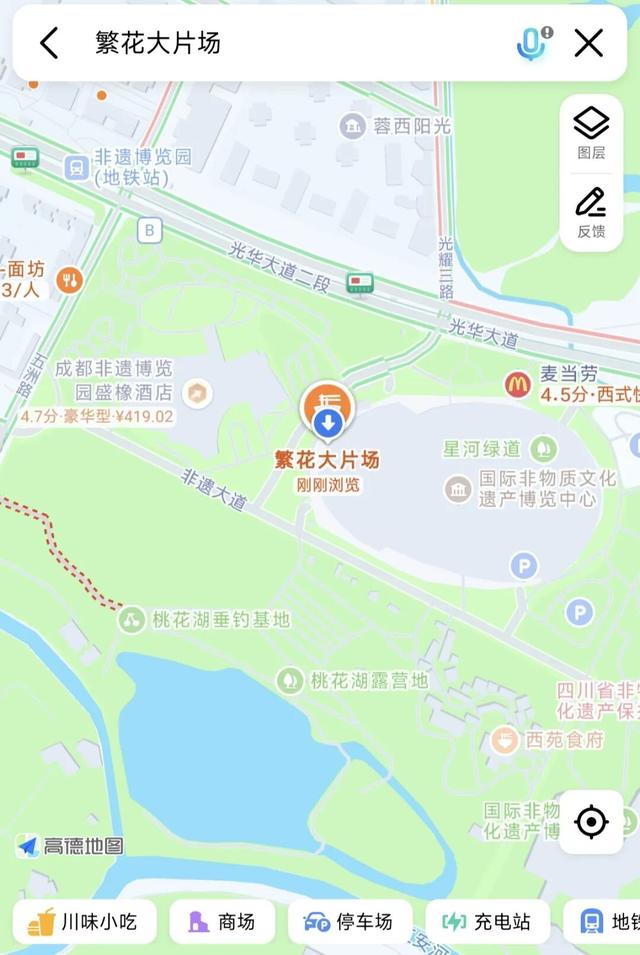This screenshot has height=955, width=640.
Task: Select the 川味小吃 category chip
Action: 84,921
